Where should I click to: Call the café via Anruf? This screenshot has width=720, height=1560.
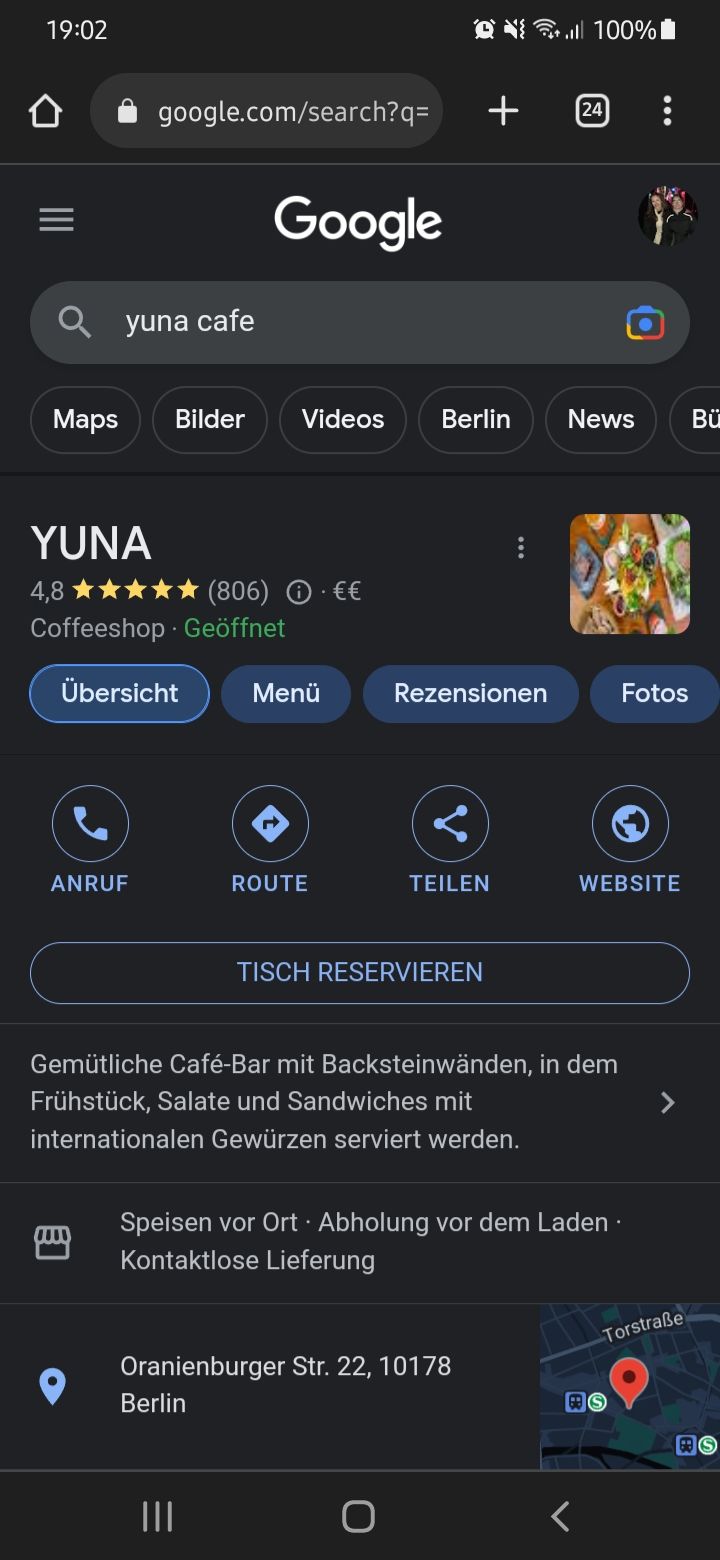tap(90, 838)
